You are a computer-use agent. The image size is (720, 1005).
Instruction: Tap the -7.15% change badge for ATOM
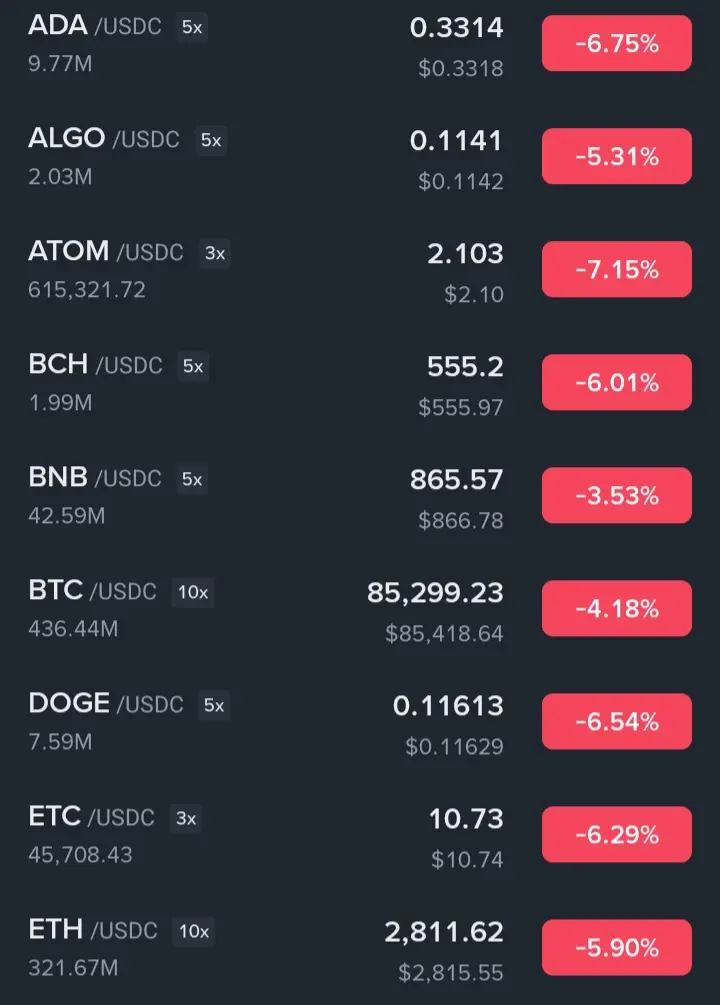pos(616,270)
